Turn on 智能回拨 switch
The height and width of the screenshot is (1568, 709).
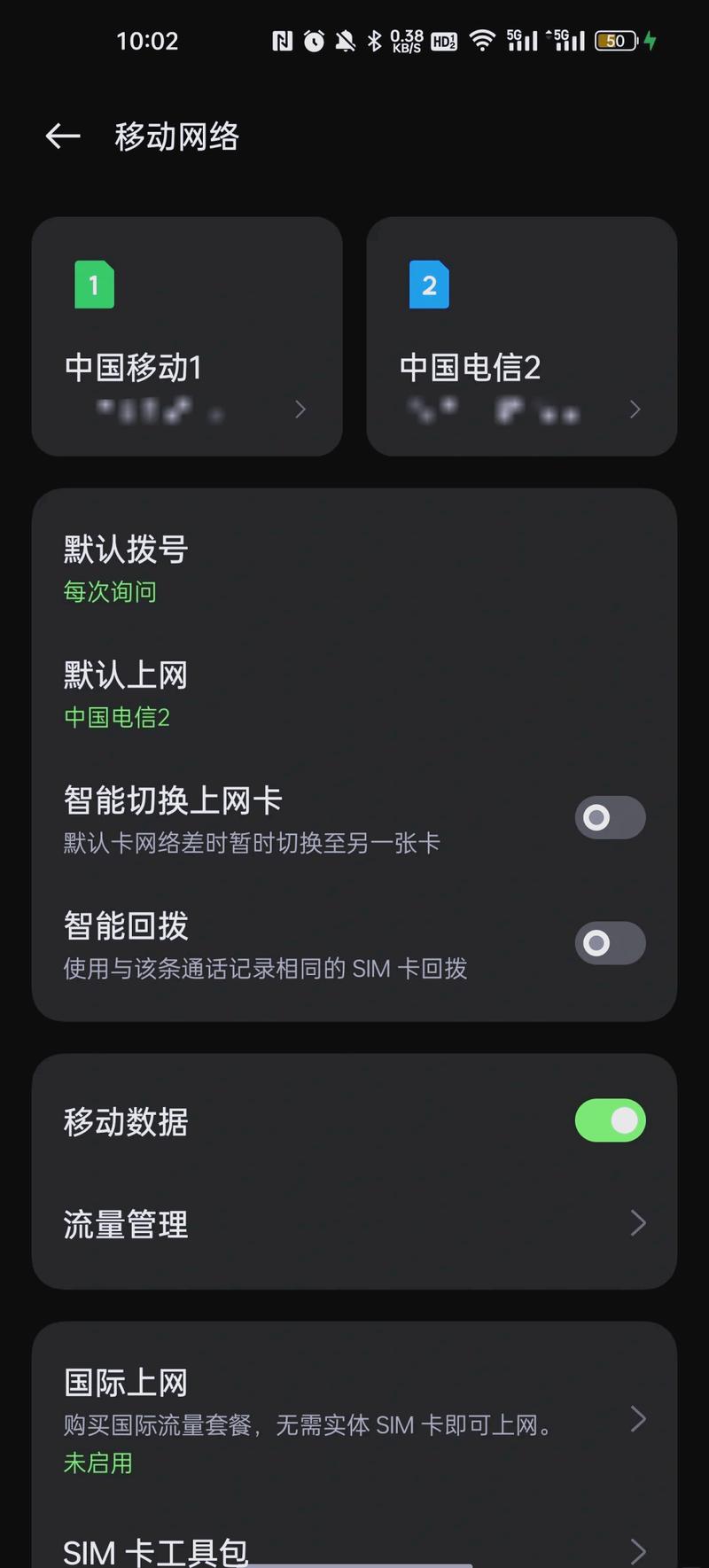tap(610, 943)
